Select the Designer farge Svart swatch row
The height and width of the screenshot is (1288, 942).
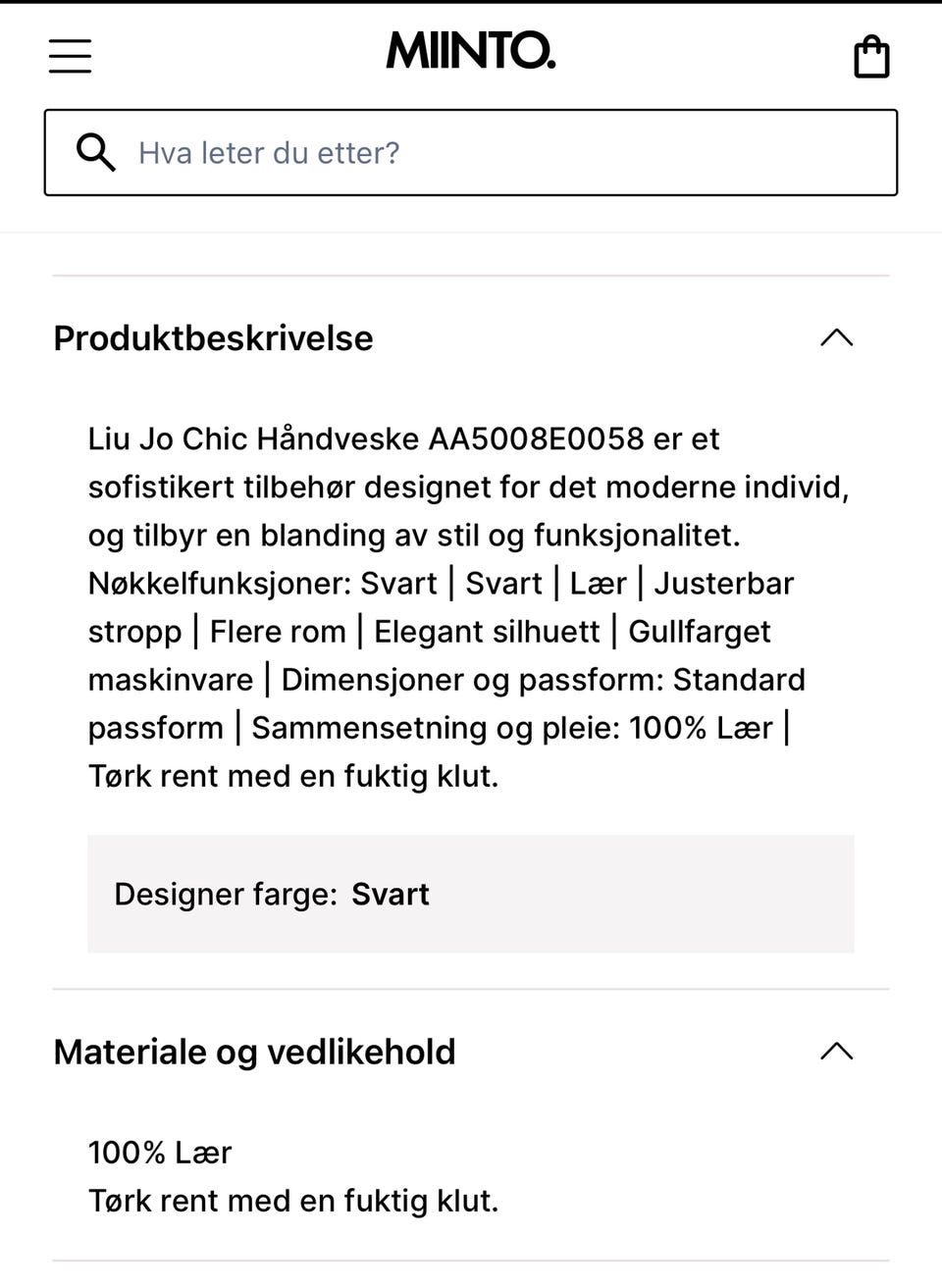coord(471,894)
